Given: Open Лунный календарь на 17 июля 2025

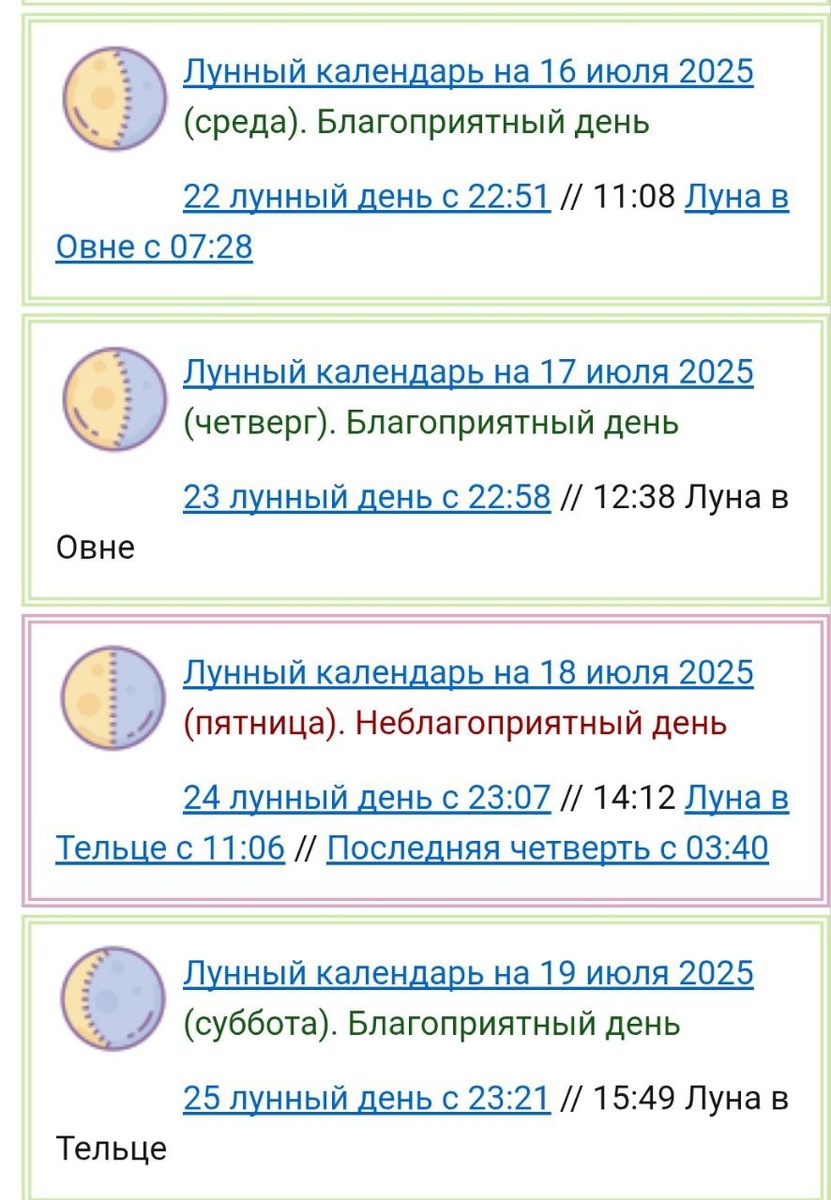Looking at the screenshot, I should (468, 372).
